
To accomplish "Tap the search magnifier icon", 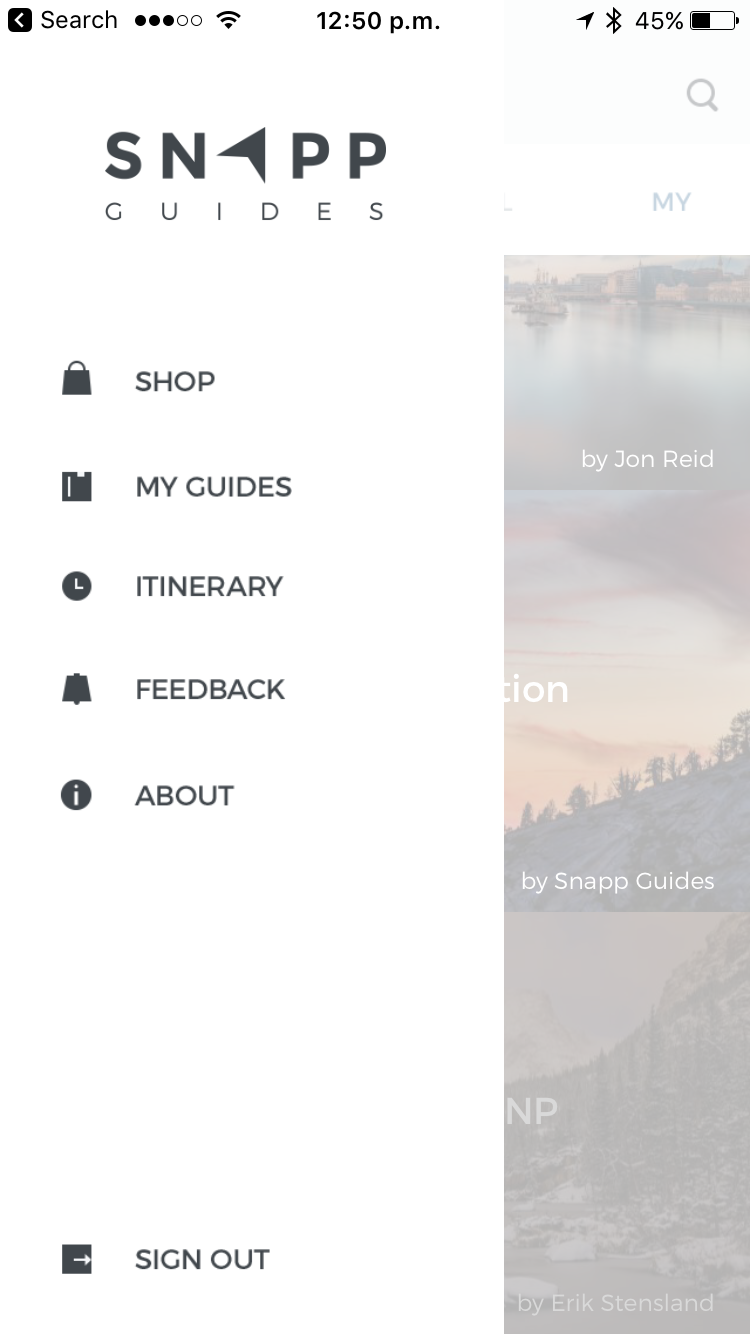I will [x=702, y=95].
